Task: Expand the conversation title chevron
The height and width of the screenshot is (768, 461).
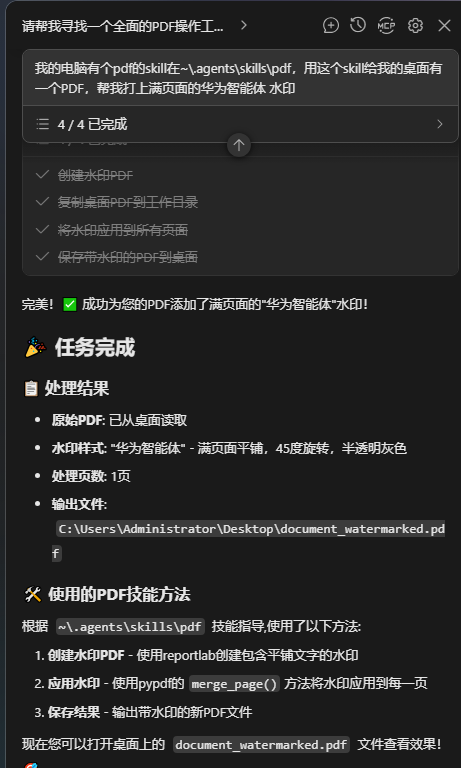Action: pyautogui.click(x=244, y=25)
